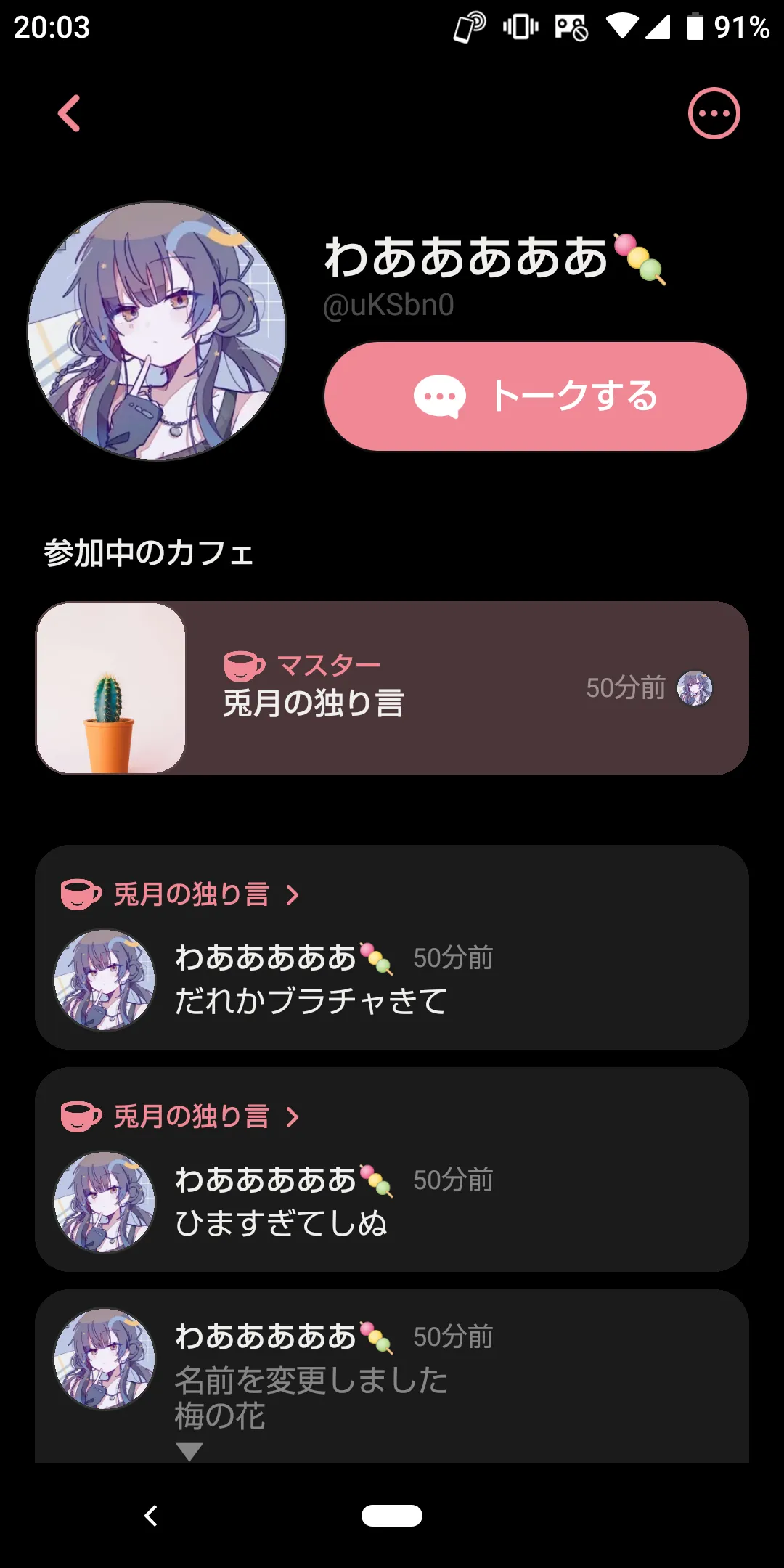
Task: Tap the トークする button
Action: pyautogui.click(x=536, y=396)
